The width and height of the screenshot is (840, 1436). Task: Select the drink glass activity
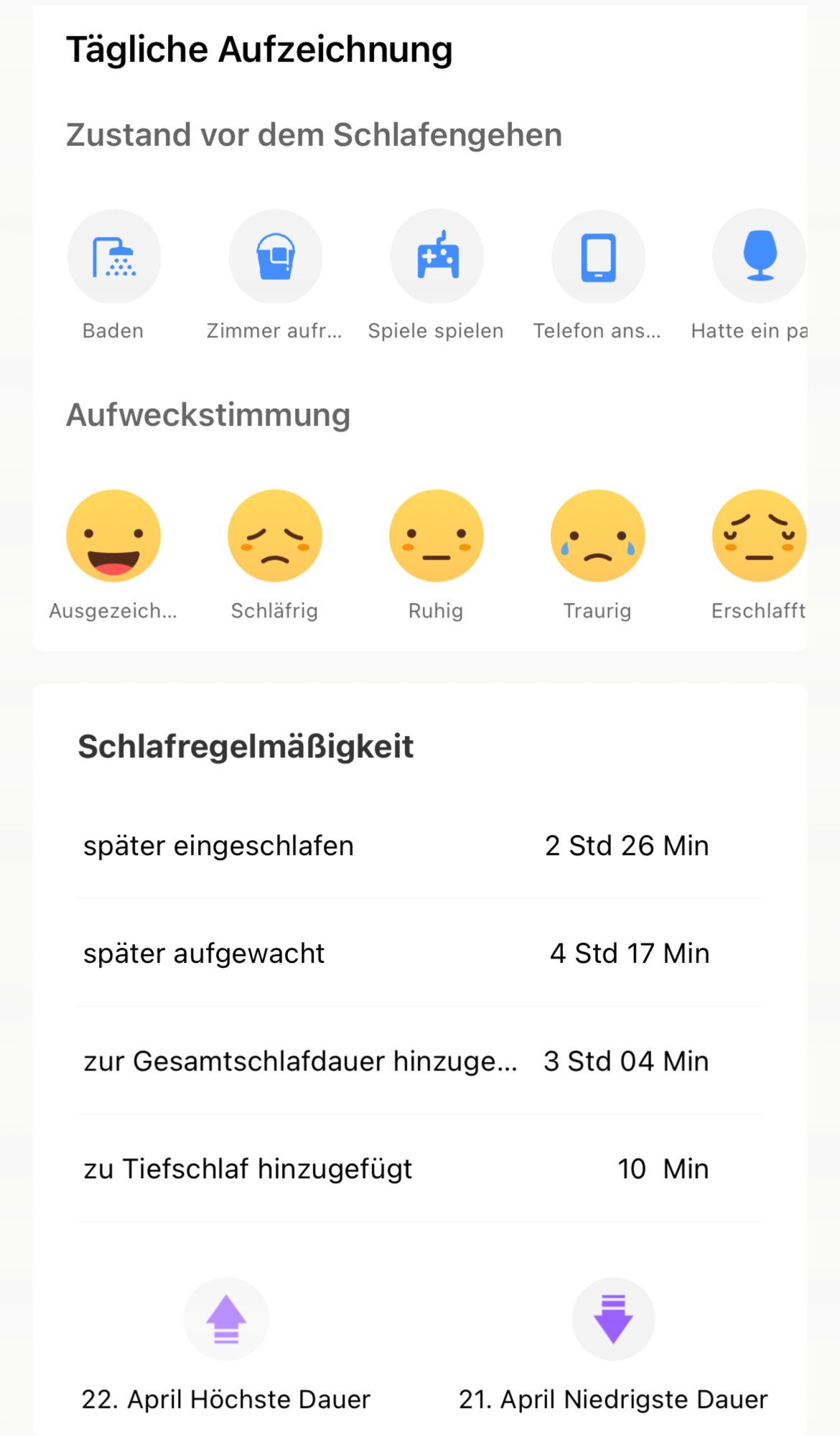[759, 256]
